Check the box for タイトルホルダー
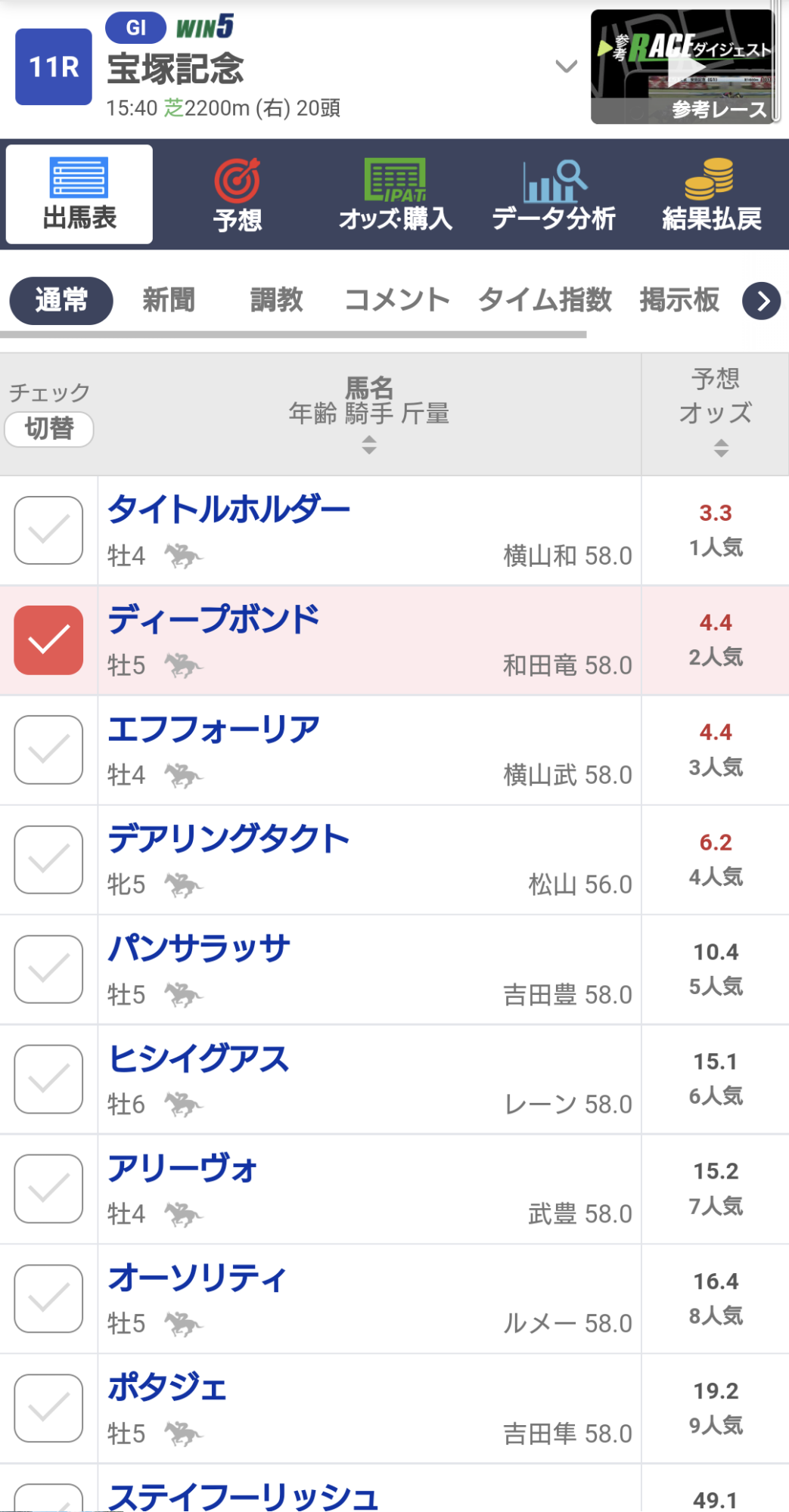The image size is (789, 1512). [48, 530]
